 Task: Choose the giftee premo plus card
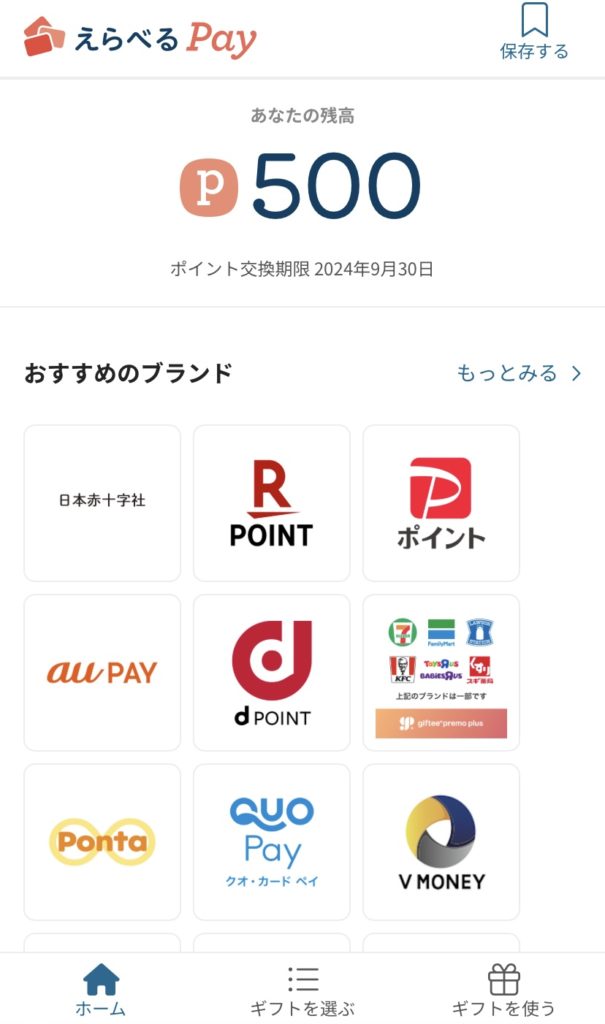coord(441,672)
